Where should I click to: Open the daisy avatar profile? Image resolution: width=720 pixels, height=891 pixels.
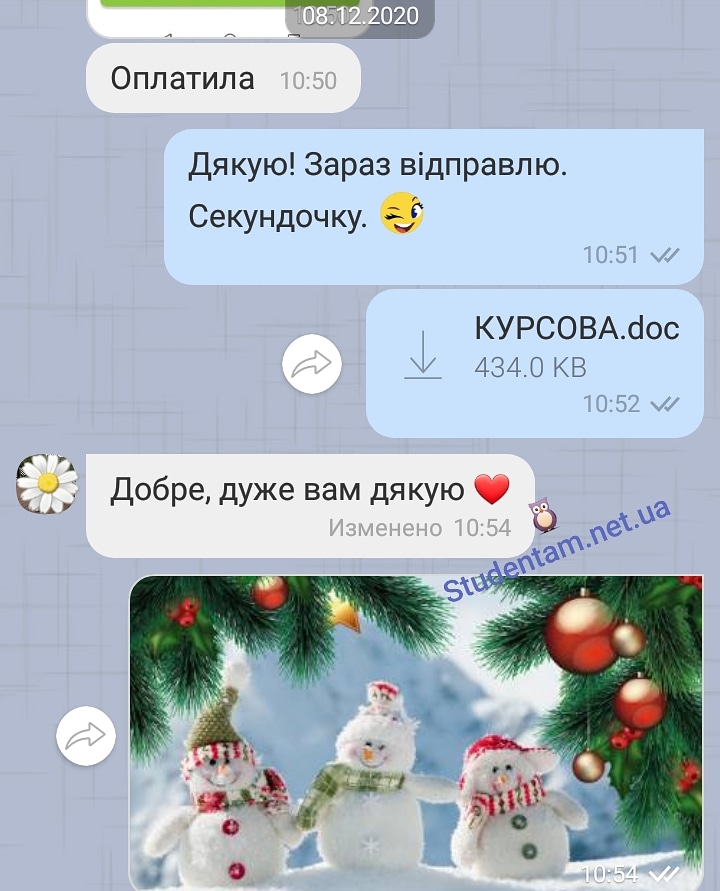(x=47, y=485)
